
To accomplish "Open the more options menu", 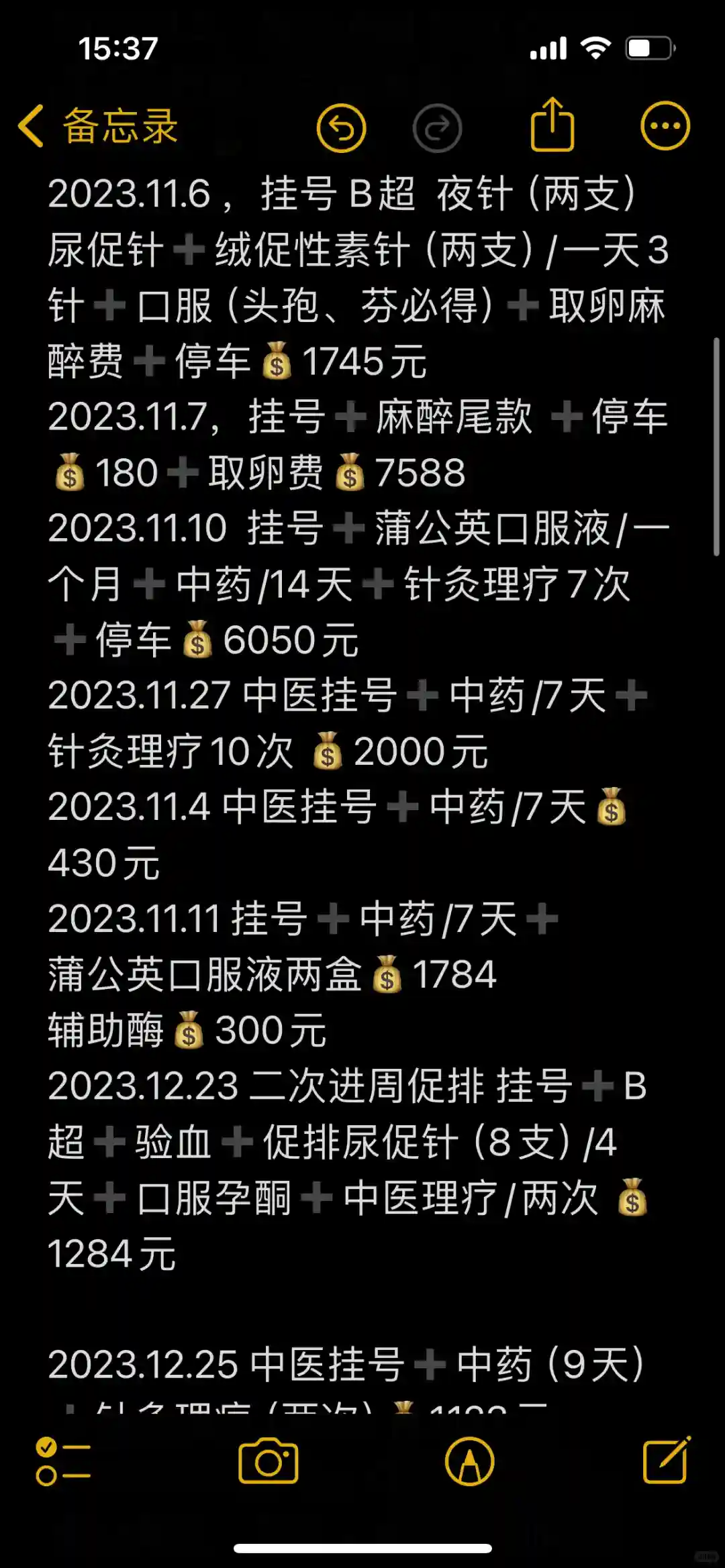I will coord(665,126).
